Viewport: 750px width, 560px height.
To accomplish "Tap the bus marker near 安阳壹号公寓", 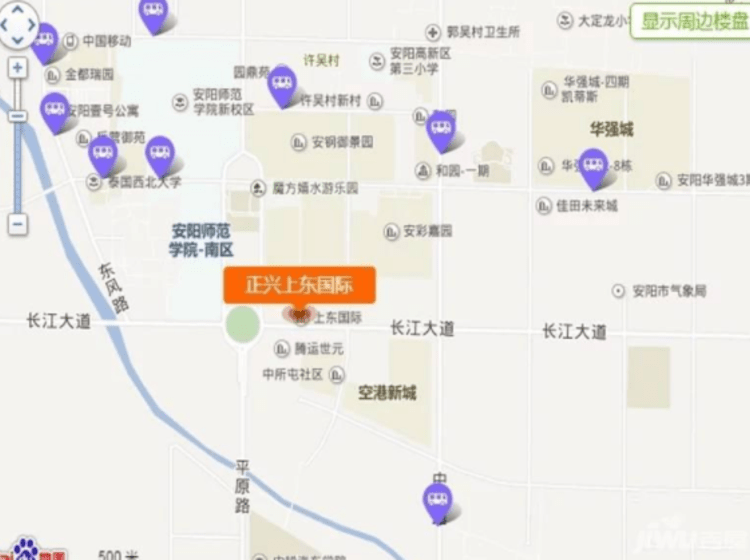I will 55,109.
